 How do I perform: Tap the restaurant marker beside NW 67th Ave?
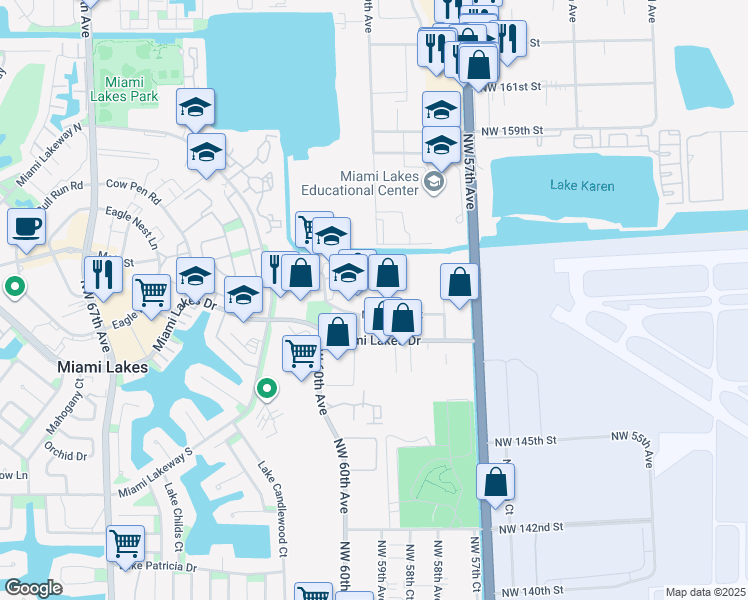103,273
